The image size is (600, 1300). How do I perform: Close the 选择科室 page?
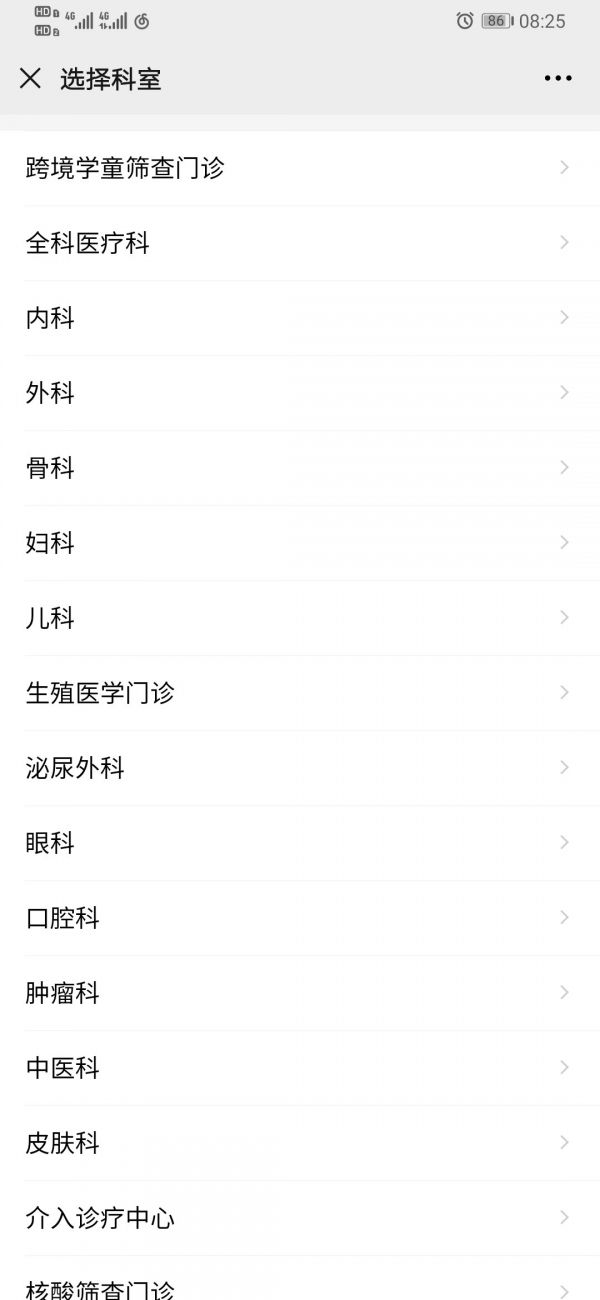(30, 78)
